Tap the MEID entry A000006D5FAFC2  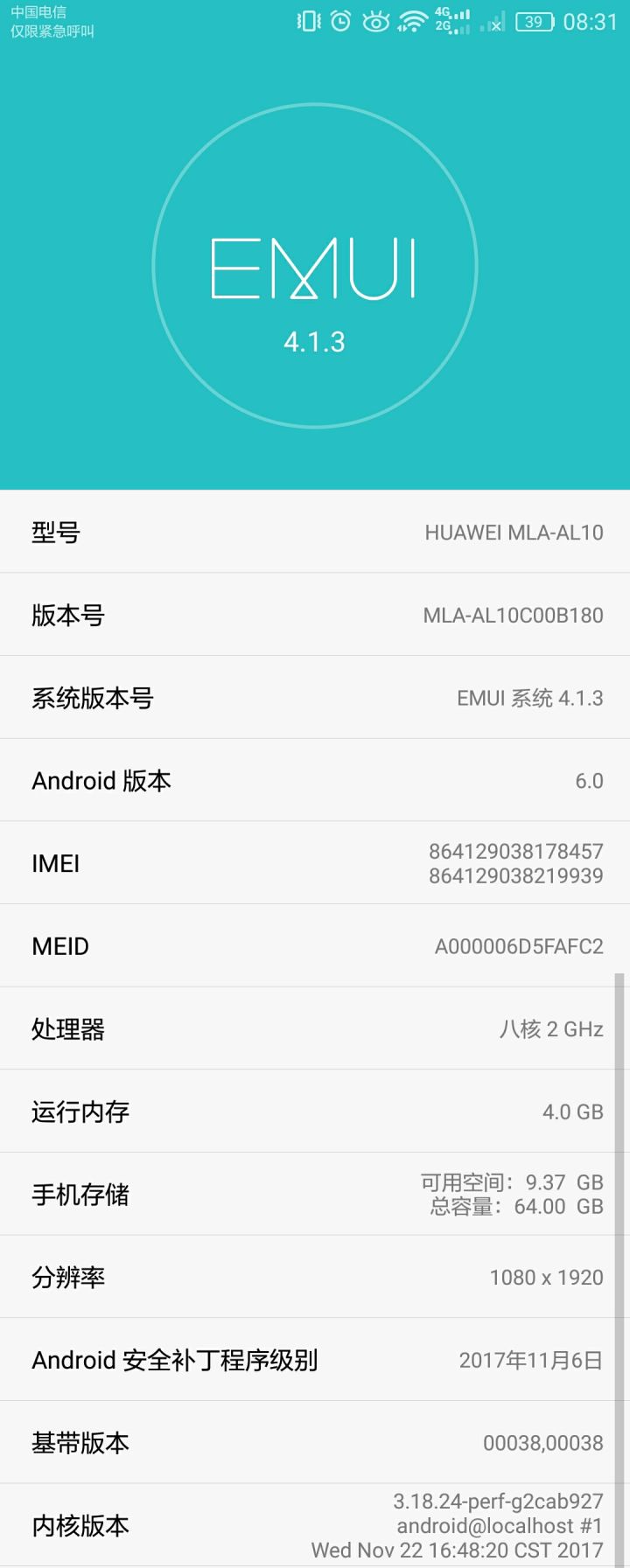click(x=315, y=945)
